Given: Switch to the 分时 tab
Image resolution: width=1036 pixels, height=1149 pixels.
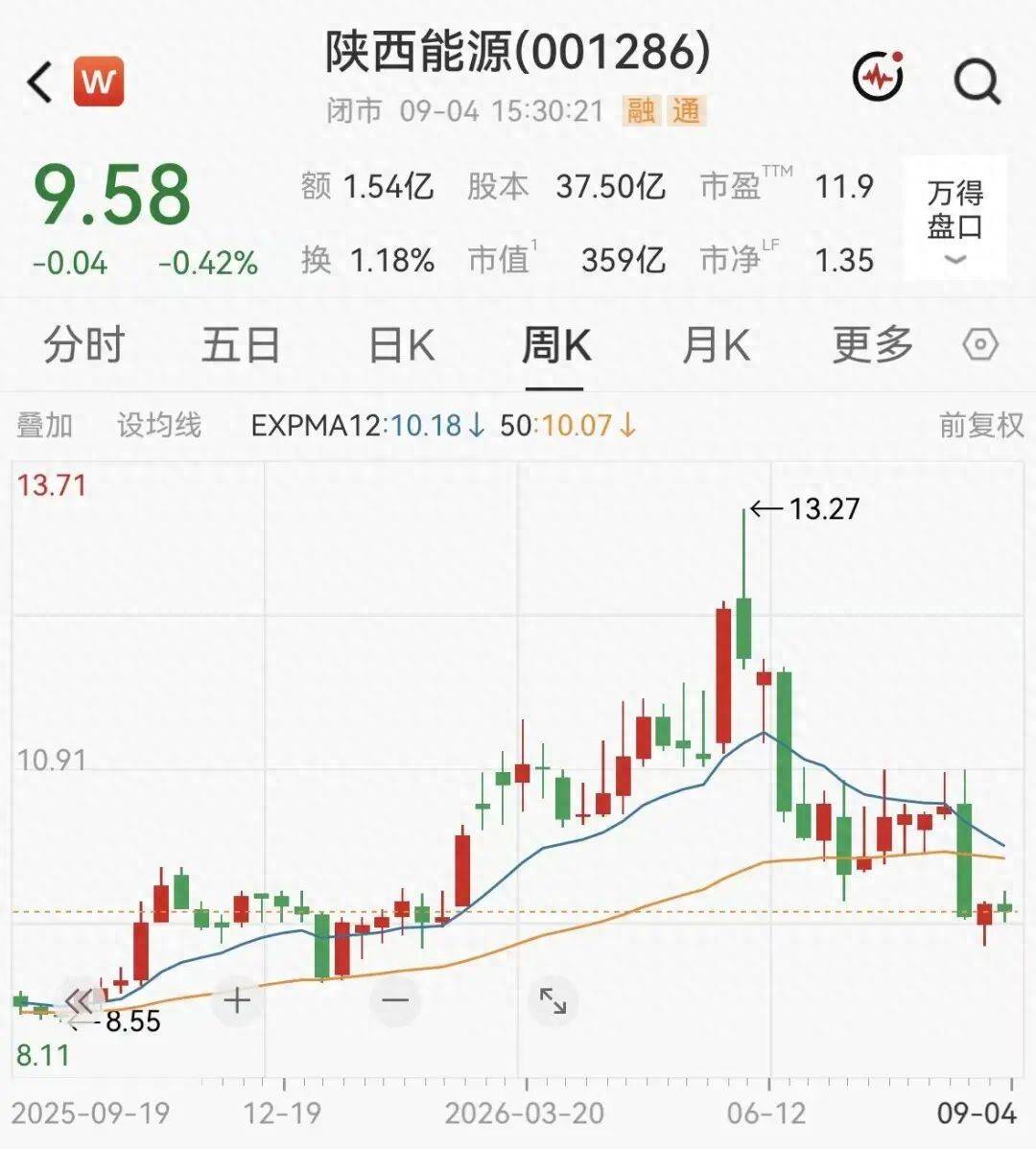Looking at the screenshot, I should point(83,343).
